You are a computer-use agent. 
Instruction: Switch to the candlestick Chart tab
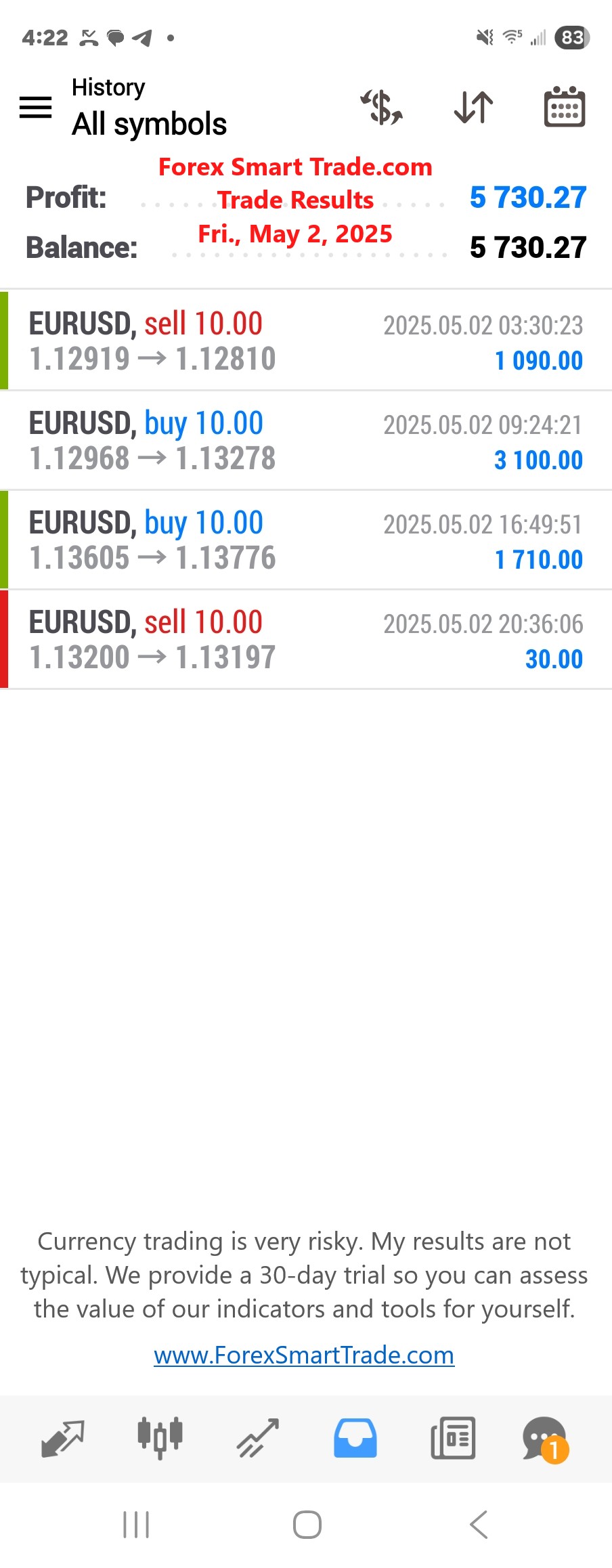160,1438
